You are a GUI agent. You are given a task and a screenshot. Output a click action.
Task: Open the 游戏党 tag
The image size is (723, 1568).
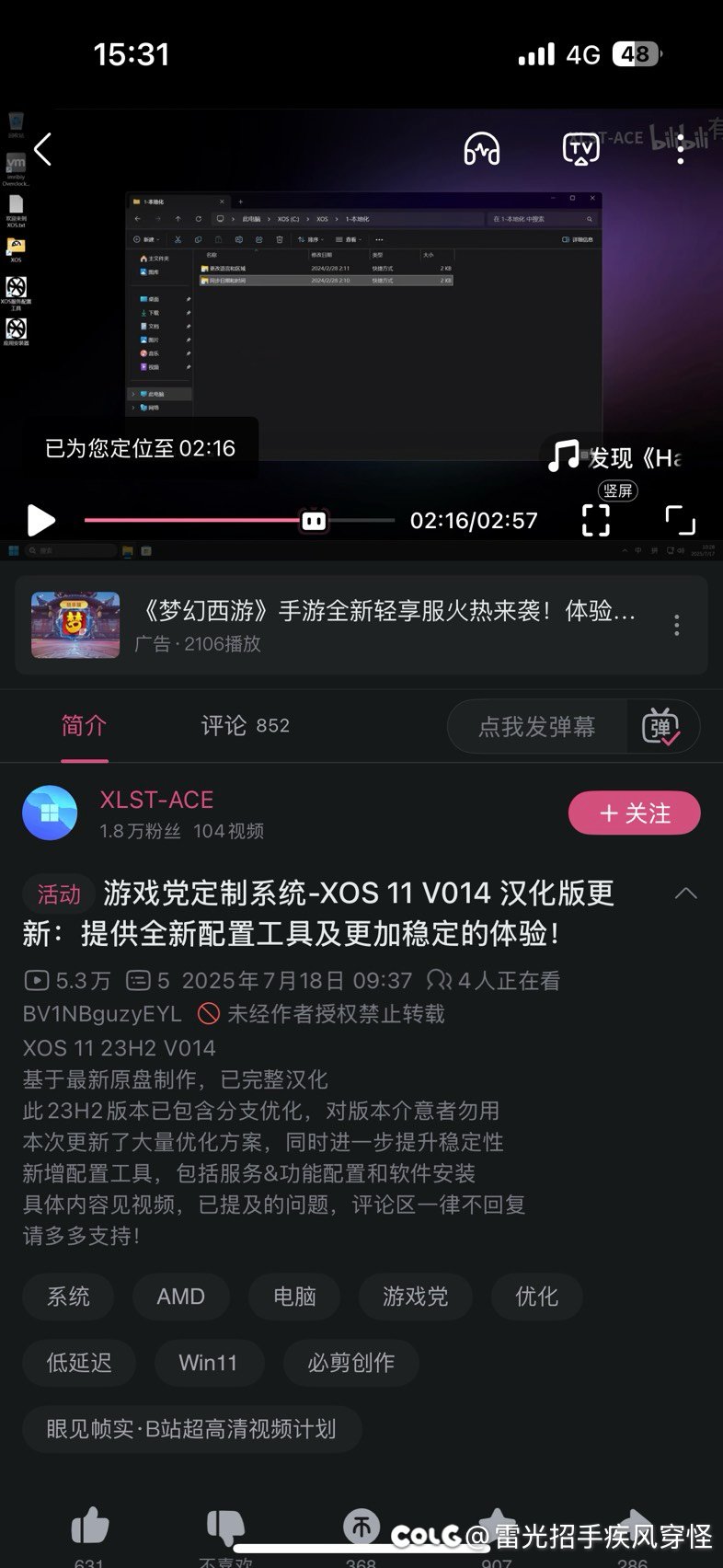pyautogui.click(x=415, y=1297)
